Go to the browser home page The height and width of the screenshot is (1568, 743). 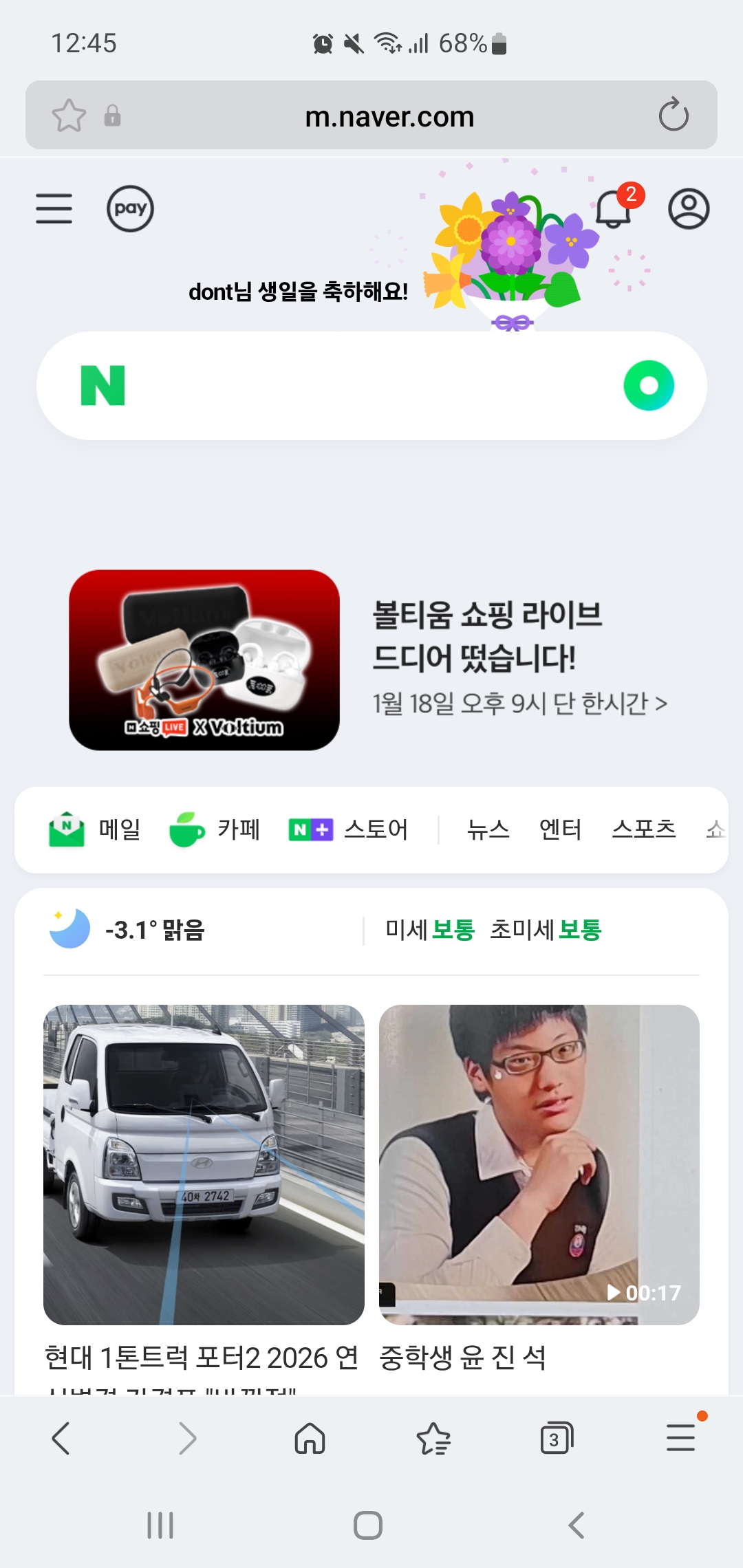[x=310, y=1438]
